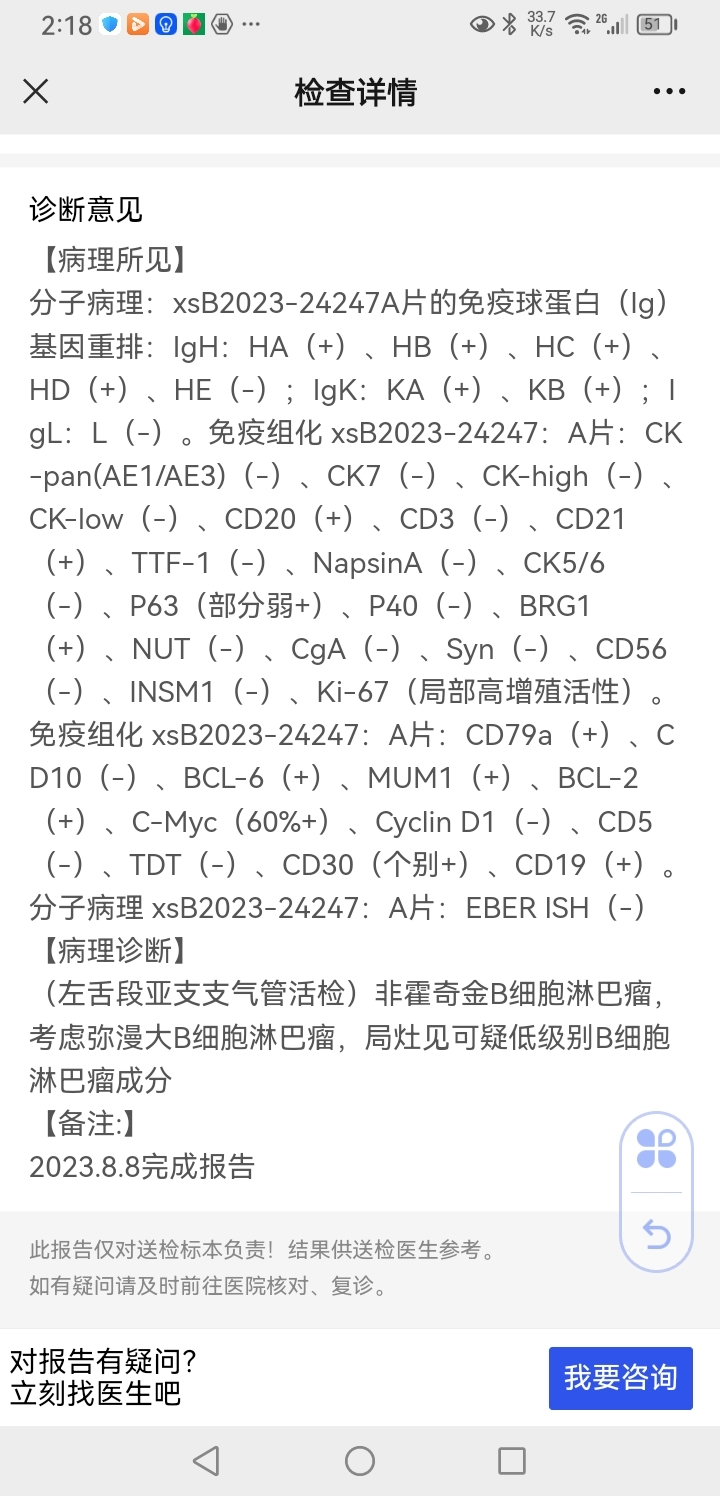Go to the home screen
720x1496 pixels.
(x=360, y=1461)
